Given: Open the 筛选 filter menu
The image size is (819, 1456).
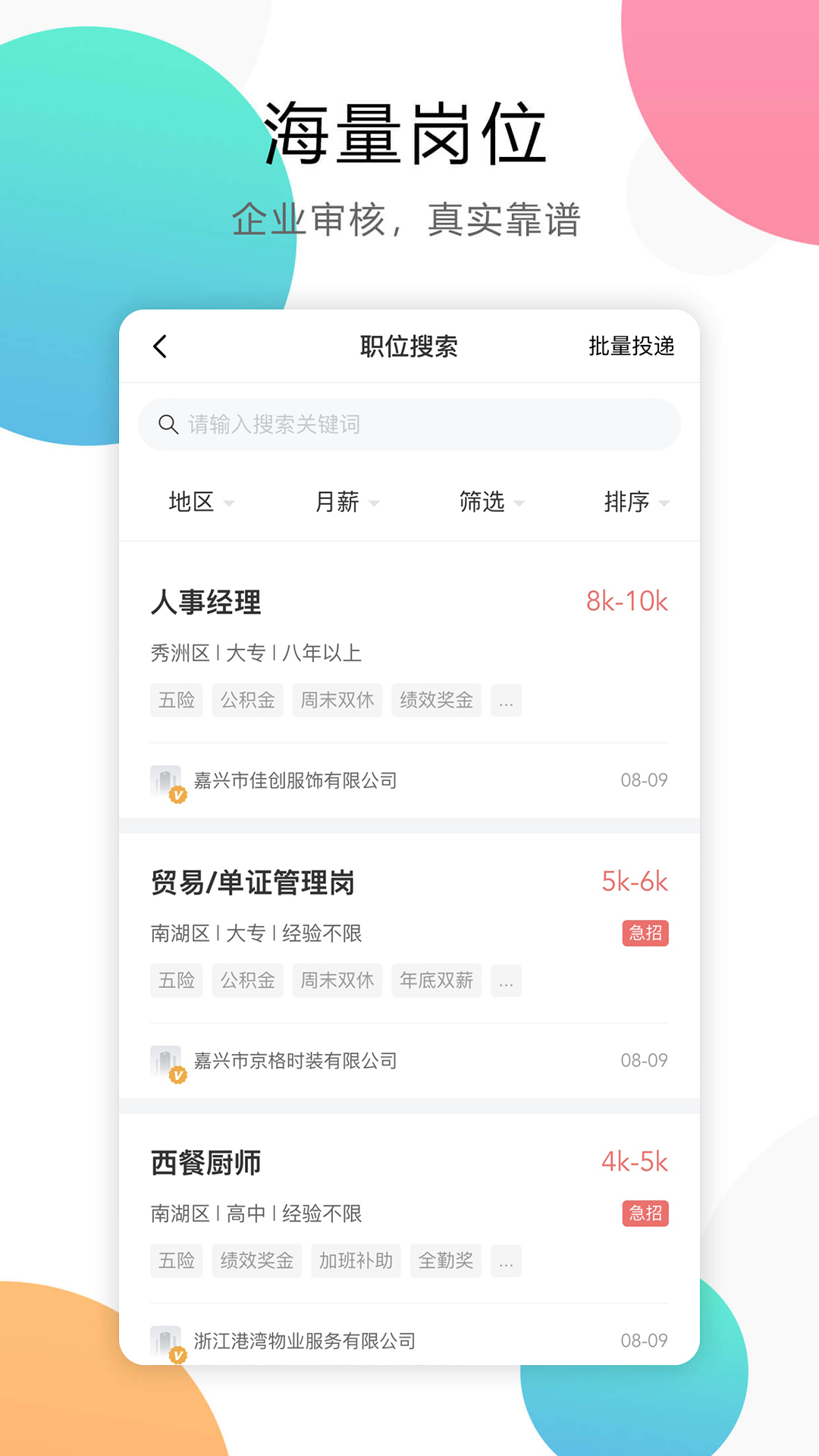Looking at the screenshot, I should pos(491,501).
